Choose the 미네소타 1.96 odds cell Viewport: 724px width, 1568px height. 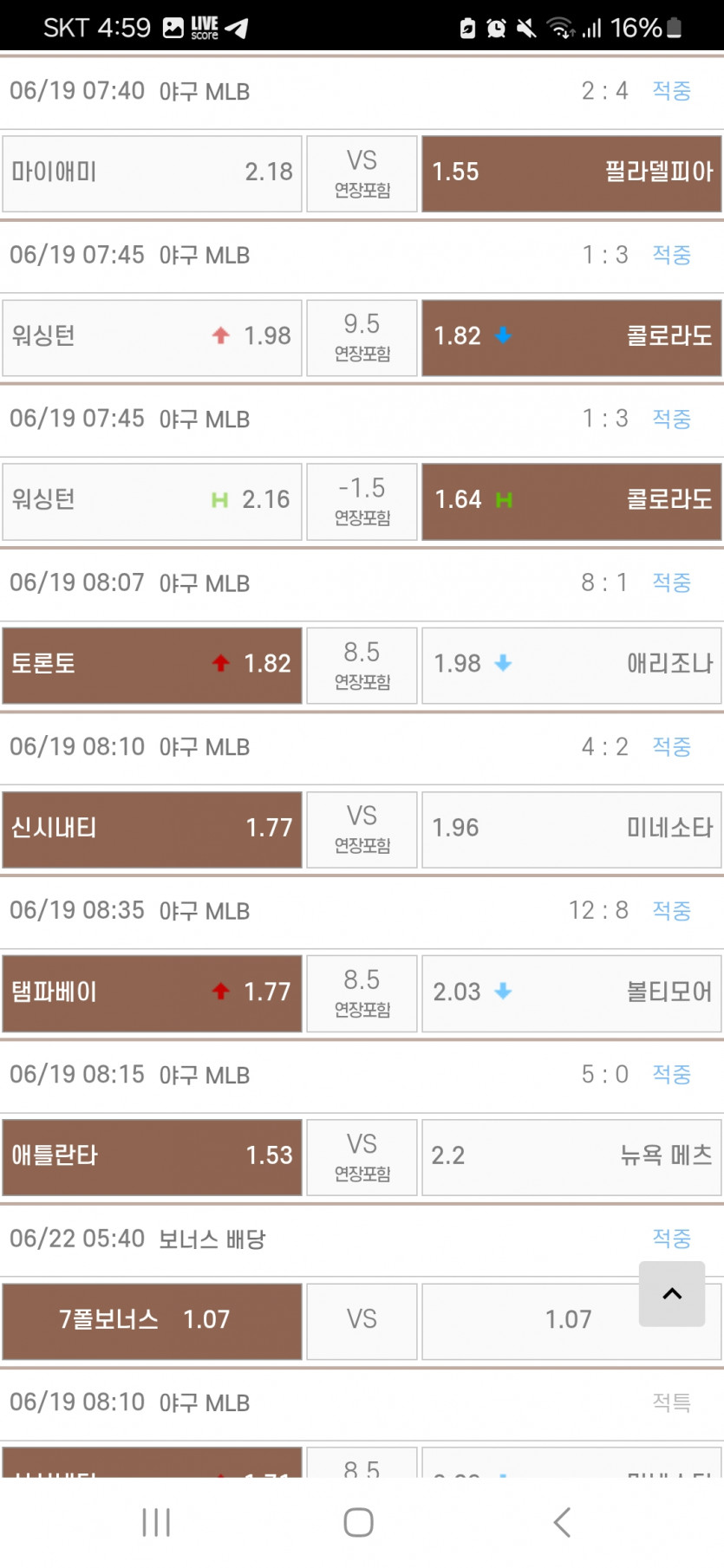(x=571, y=829)
